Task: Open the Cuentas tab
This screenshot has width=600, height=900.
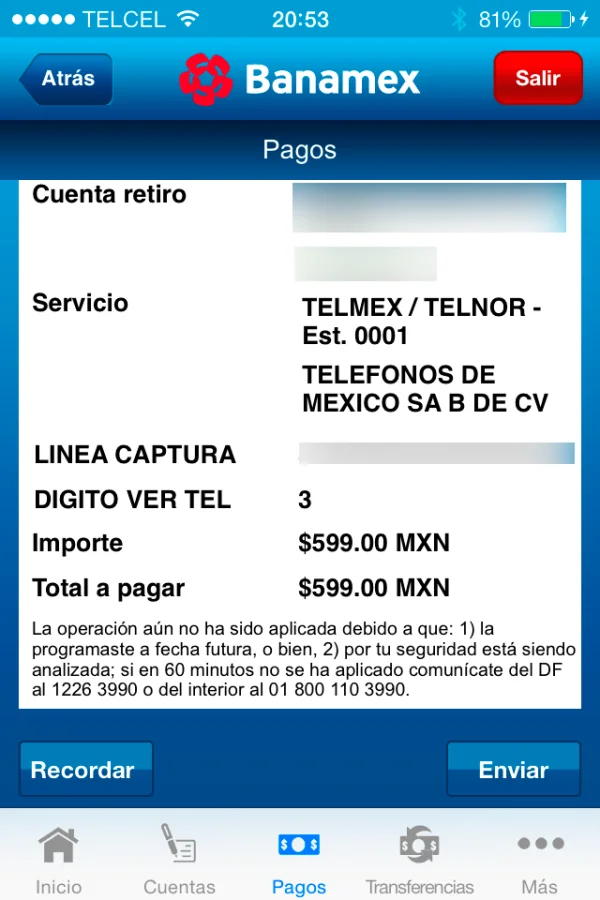Action: click(179, 859)
